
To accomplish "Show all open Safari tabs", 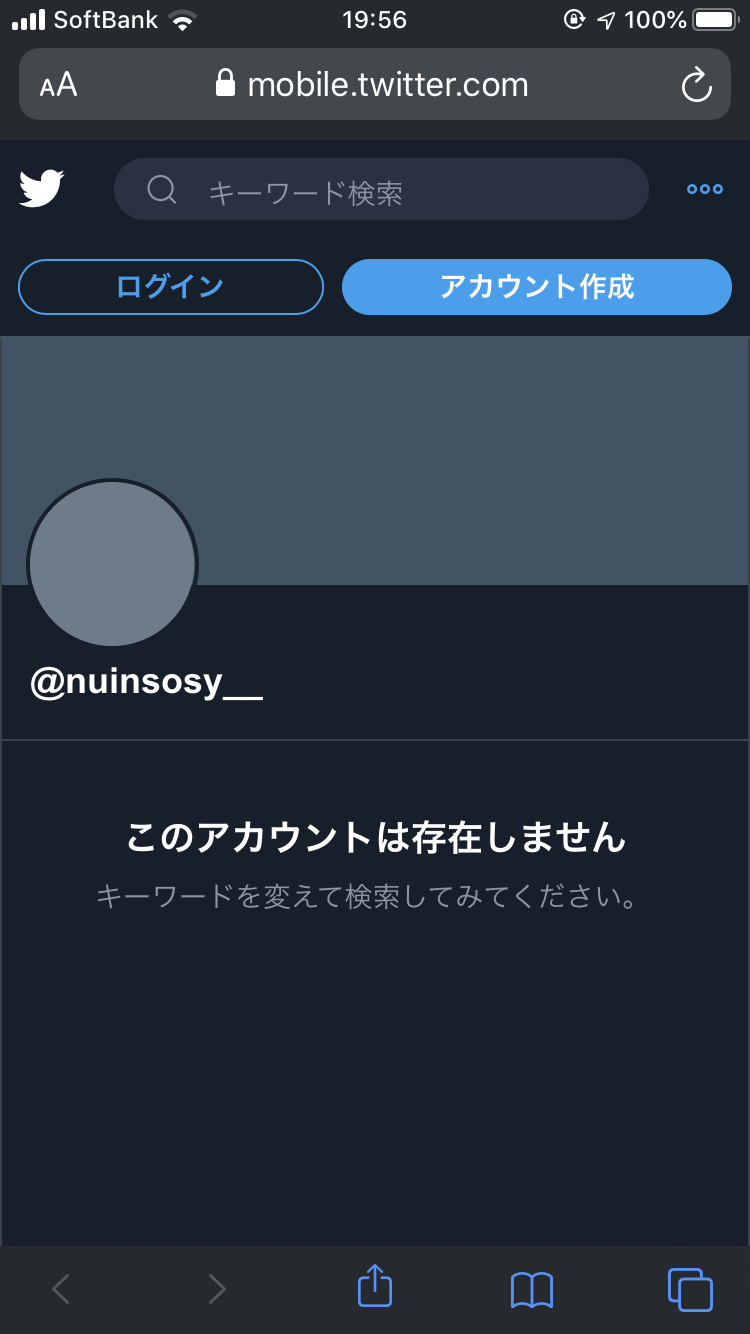I will pos(690,1289).
